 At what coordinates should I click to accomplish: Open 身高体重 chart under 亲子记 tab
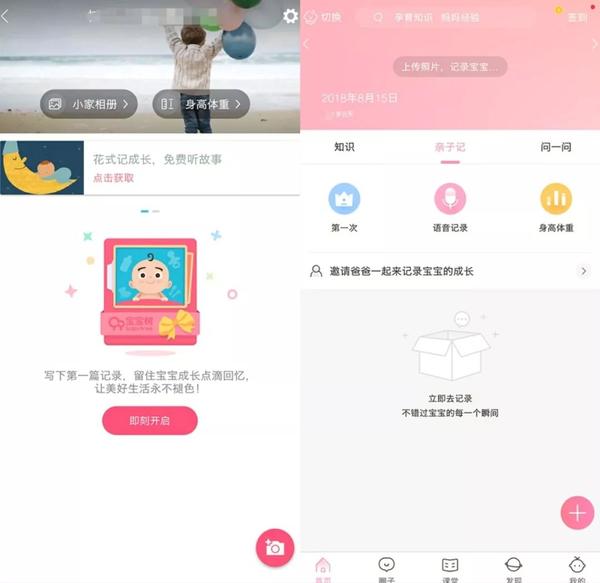(x=556, y=207)
